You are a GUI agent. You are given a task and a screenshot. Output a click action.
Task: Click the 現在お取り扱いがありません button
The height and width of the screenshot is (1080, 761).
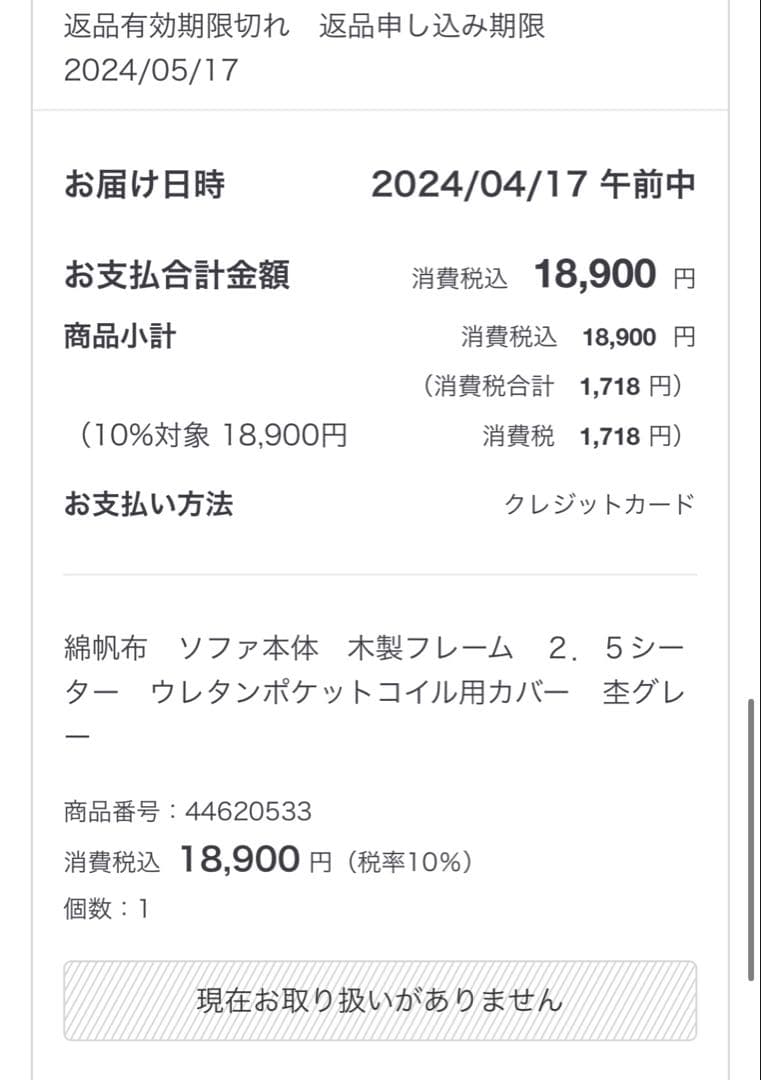(380, 998)
